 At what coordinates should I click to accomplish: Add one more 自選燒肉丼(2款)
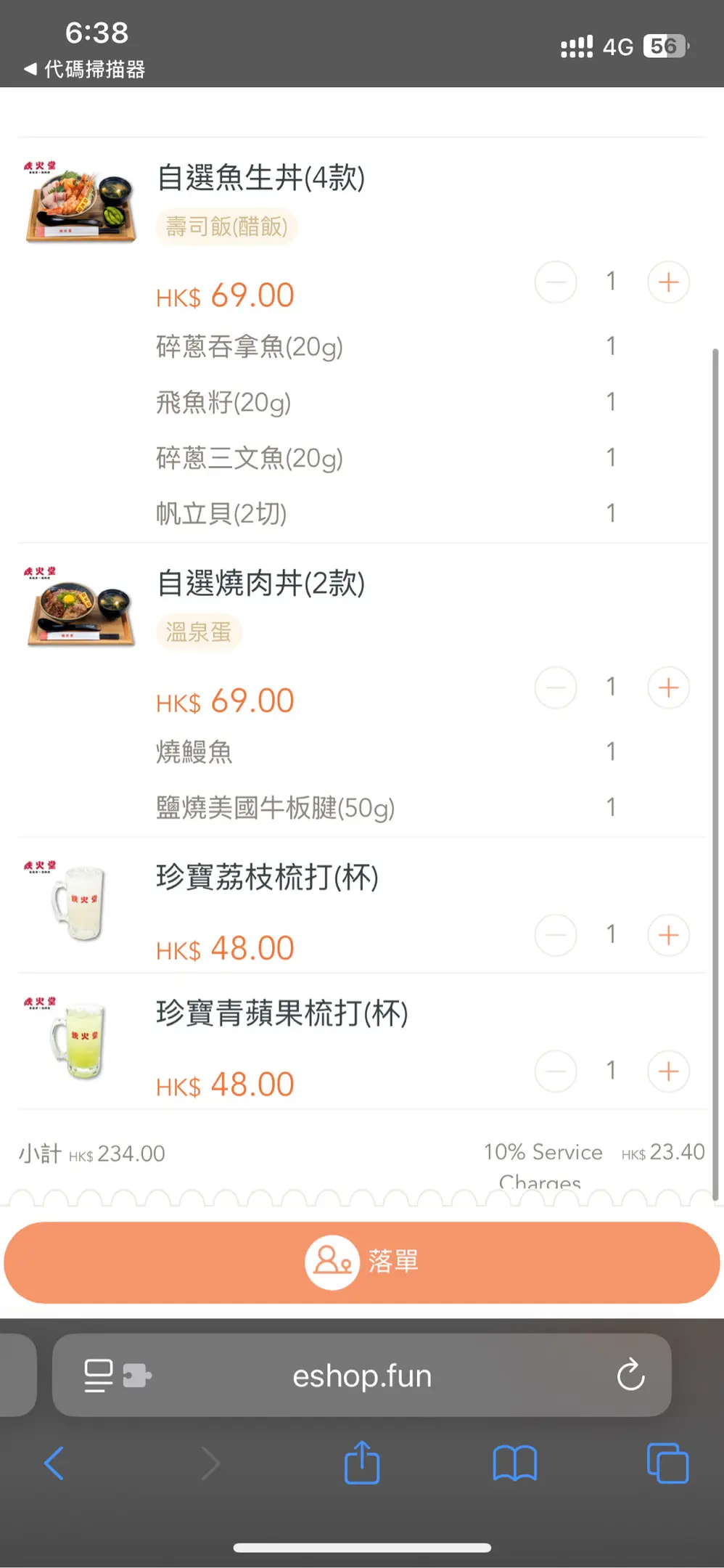click(668, 687)
